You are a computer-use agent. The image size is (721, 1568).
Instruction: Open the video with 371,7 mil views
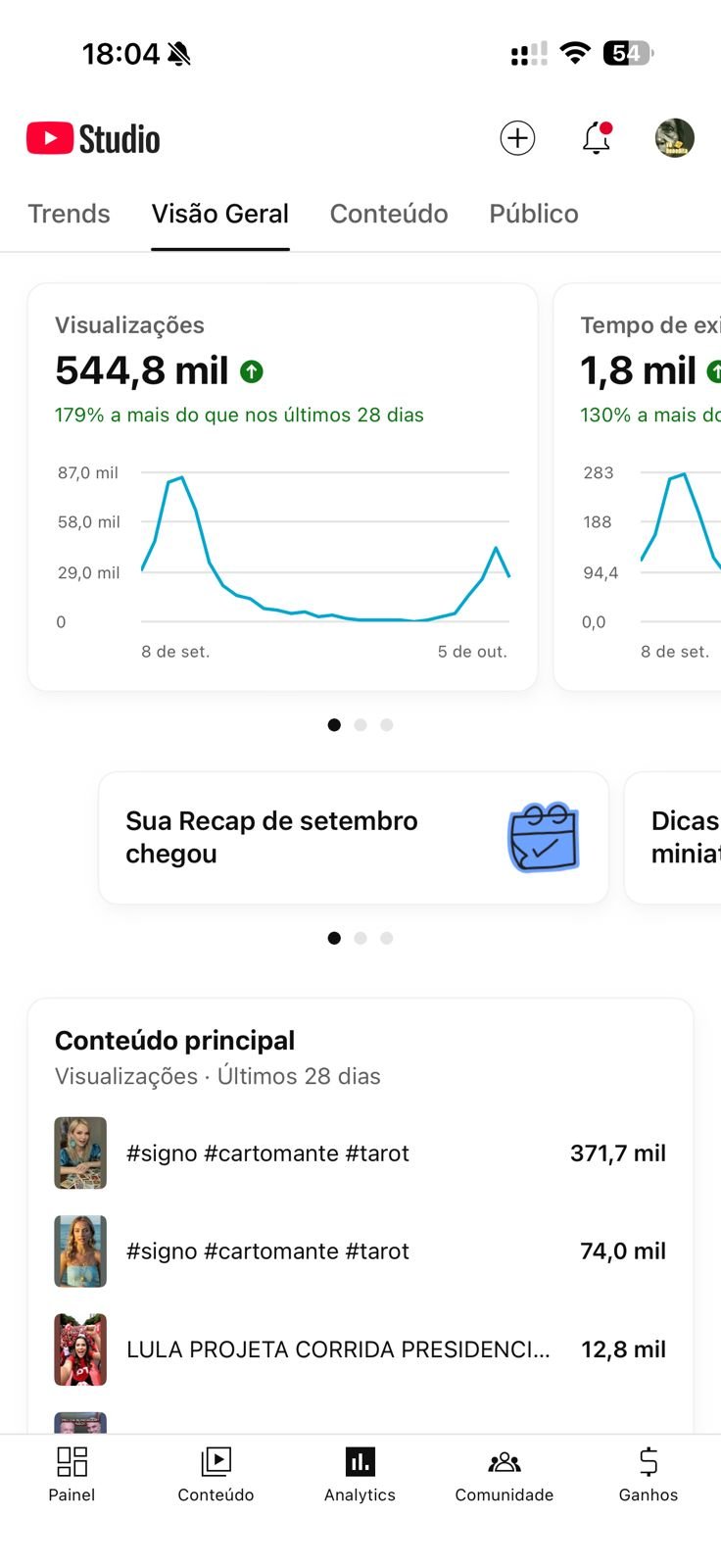(x=360, y=1153)
